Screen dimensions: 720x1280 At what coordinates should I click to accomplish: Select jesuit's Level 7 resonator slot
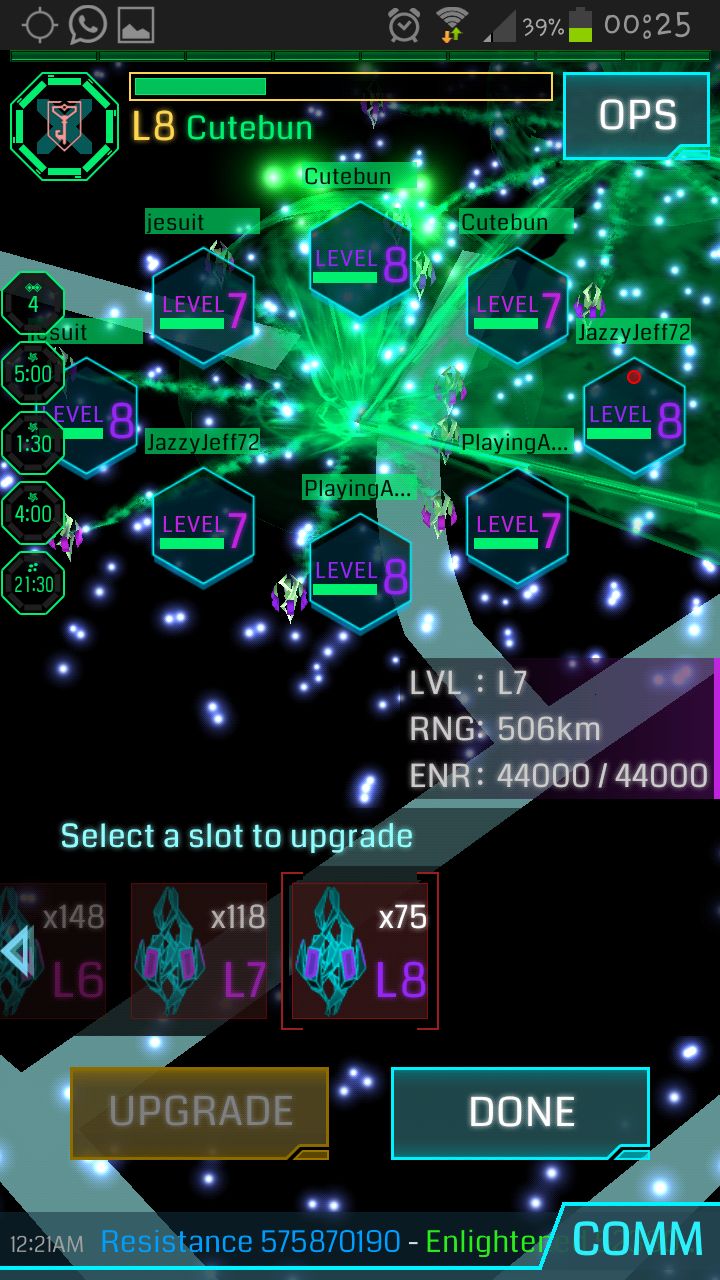pos(203,306)
